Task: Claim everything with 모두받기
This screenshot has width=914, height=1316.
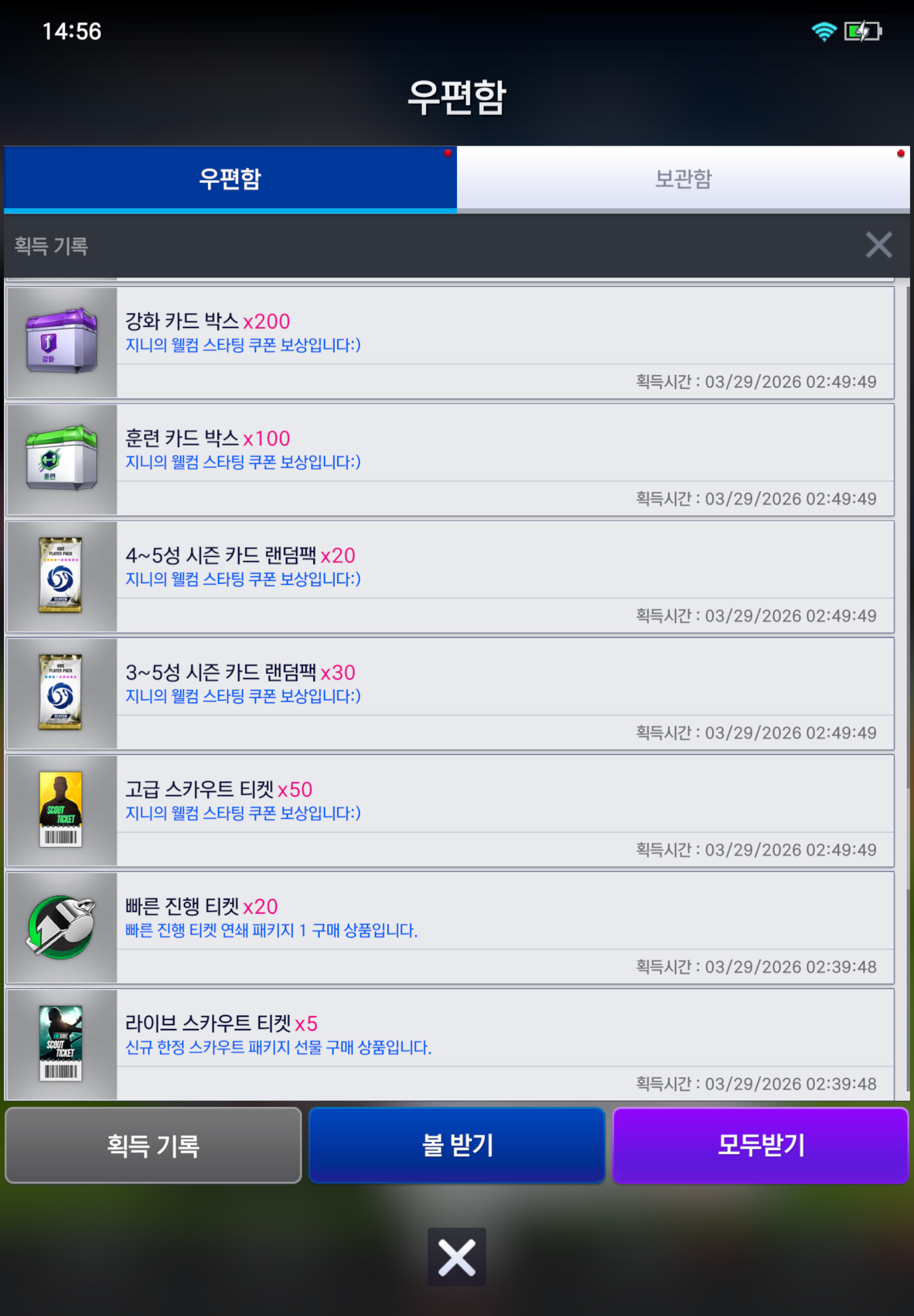Action: (x=761, y=1145)
